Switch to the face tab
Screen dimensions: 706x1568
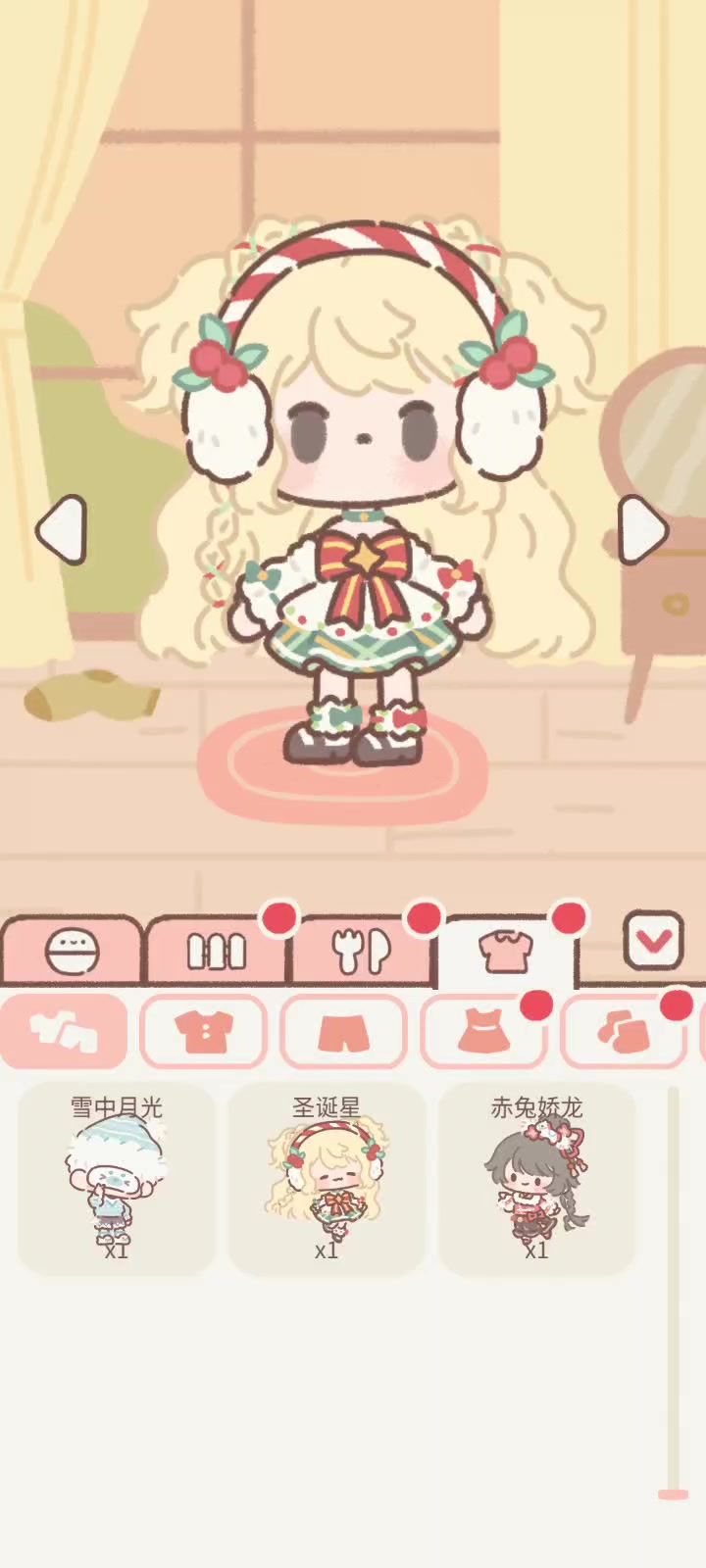[x=73, y=951]
